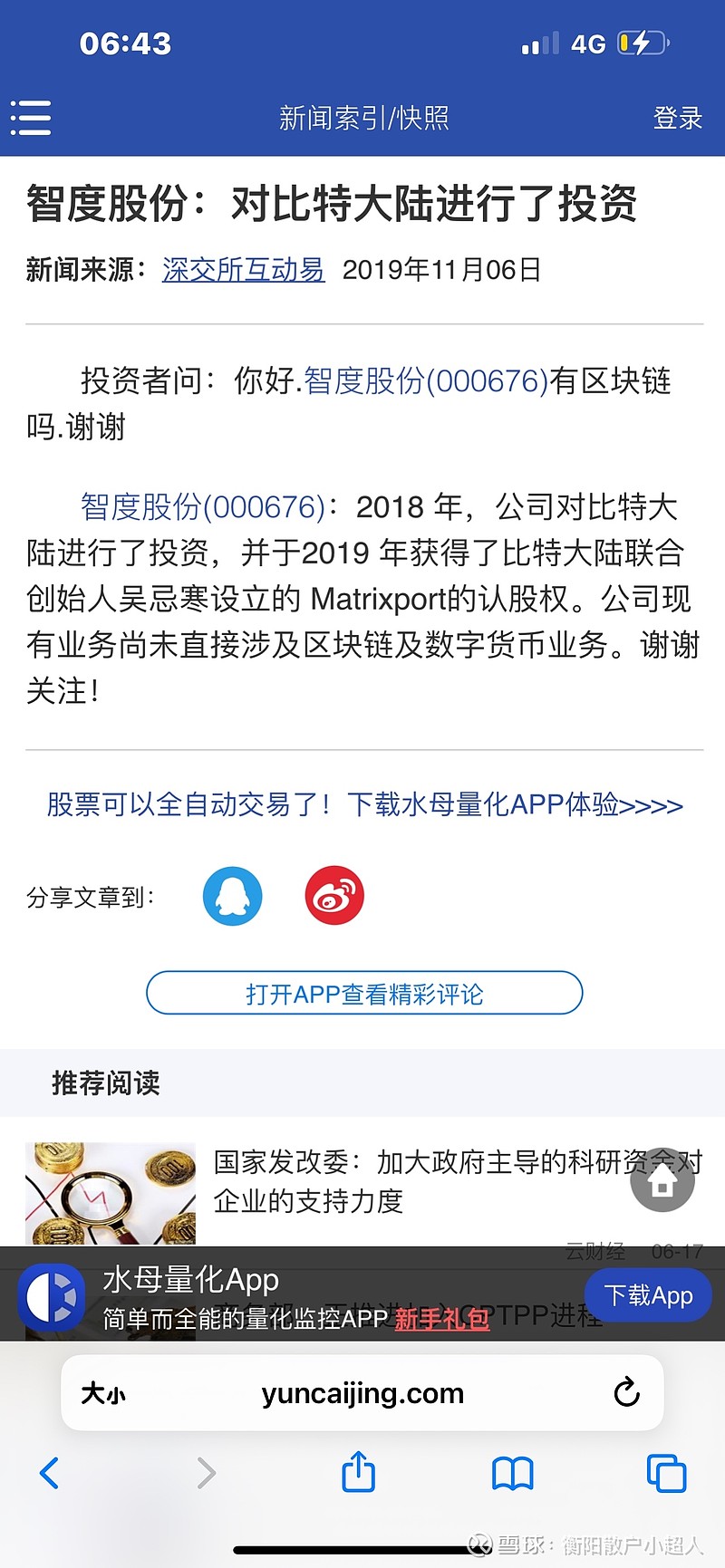Share the article to QQ
Image resolution: width=725 pixels, height=1568 pixels.
point(233,896)
